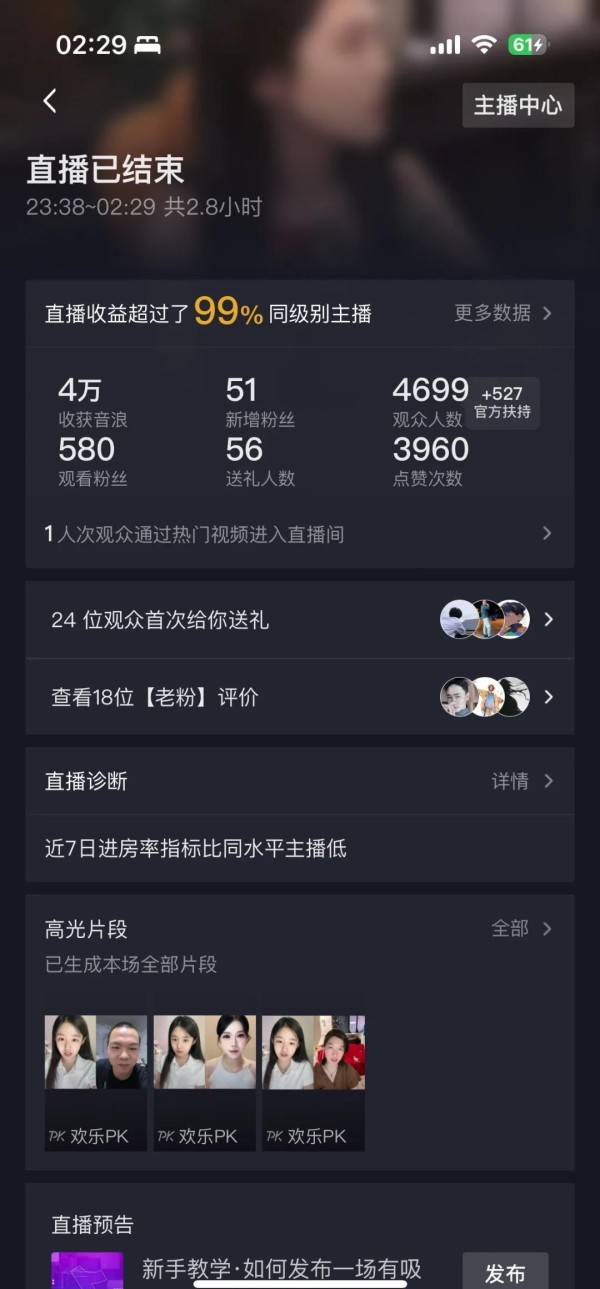Open second 欢乐PK highlight clip
Screen dimensions: 600x1289
tap(205, 1080)
